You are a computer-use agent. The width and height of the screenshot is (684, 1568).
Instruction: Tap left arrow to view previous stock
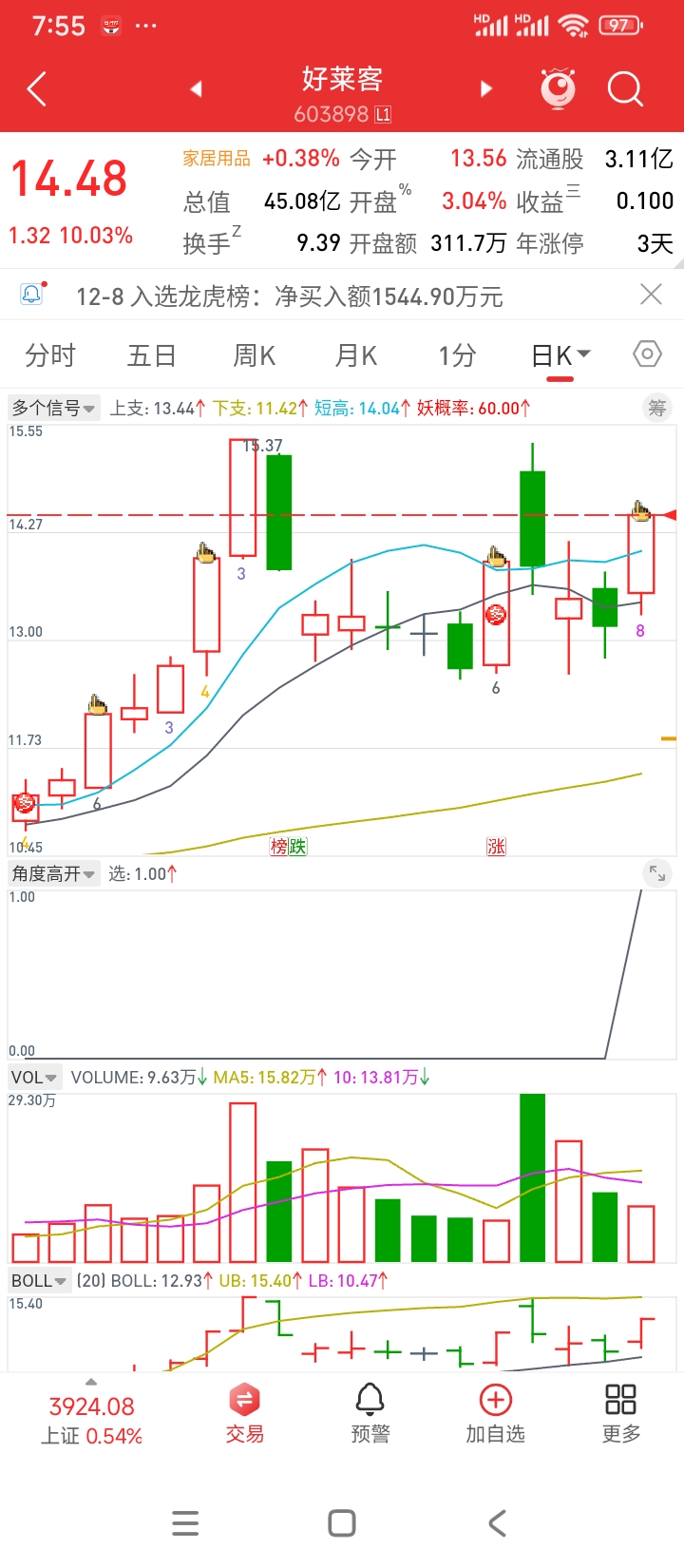[x=195, y=88]
